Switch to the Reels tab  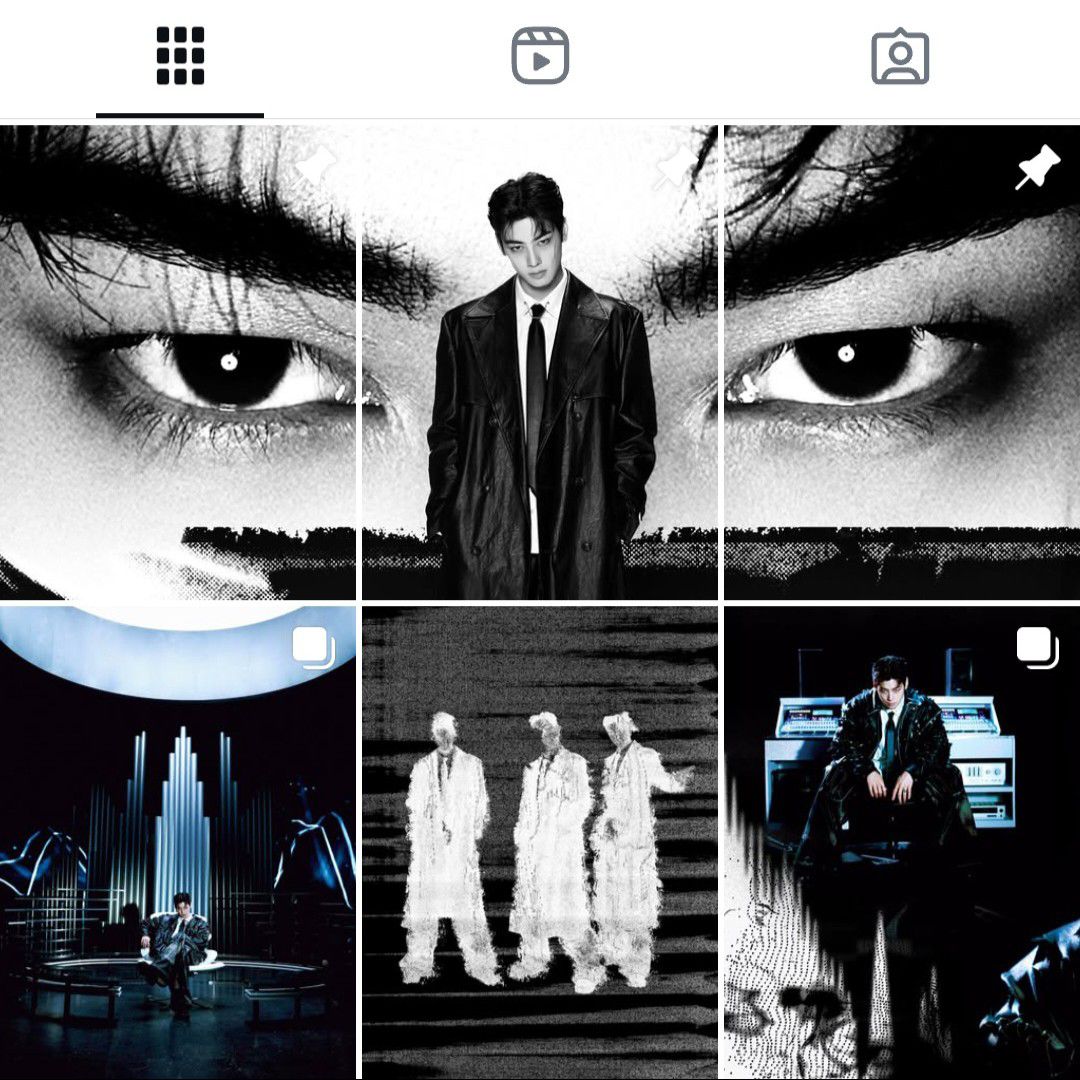(x=540, y=56)
